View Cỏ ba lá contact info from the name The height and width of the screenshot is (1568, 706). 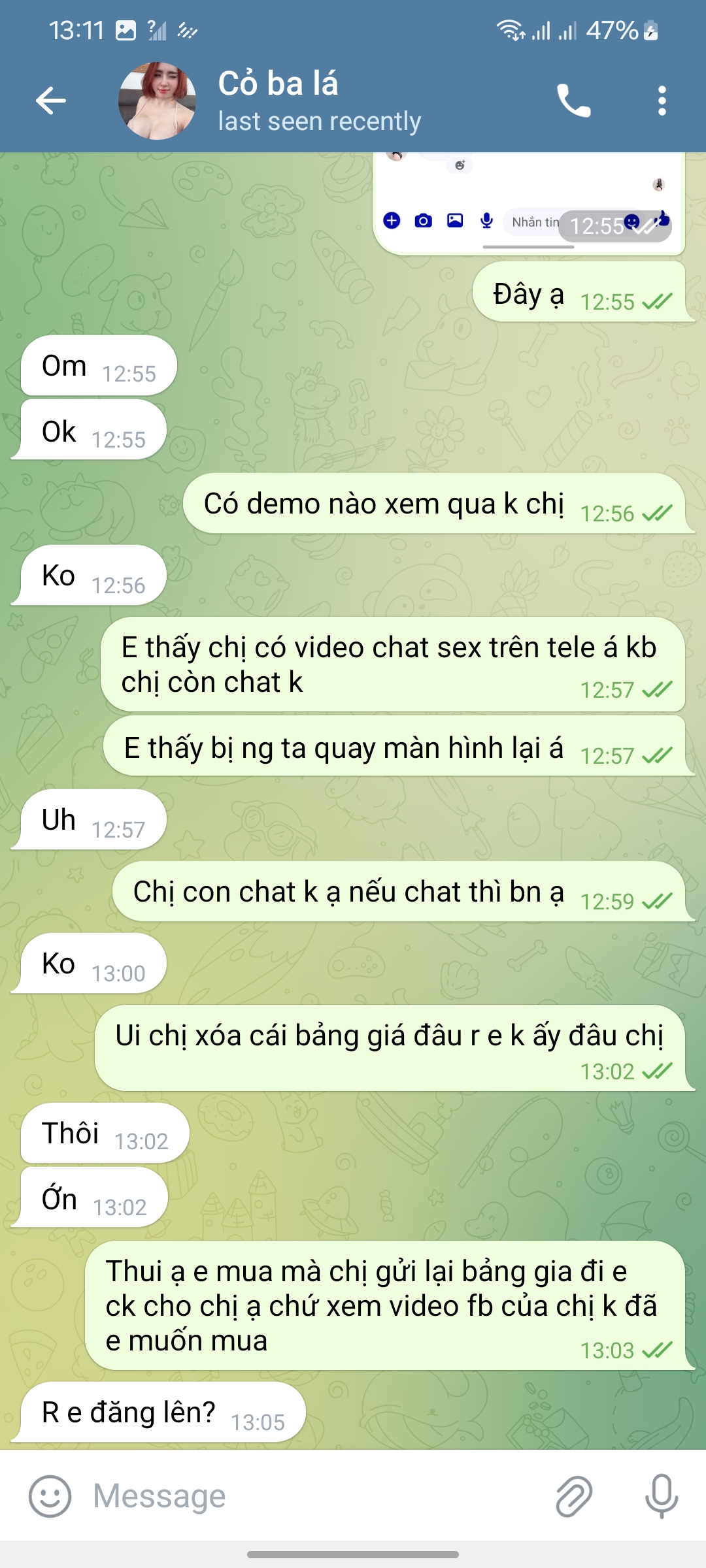point(278,85)
